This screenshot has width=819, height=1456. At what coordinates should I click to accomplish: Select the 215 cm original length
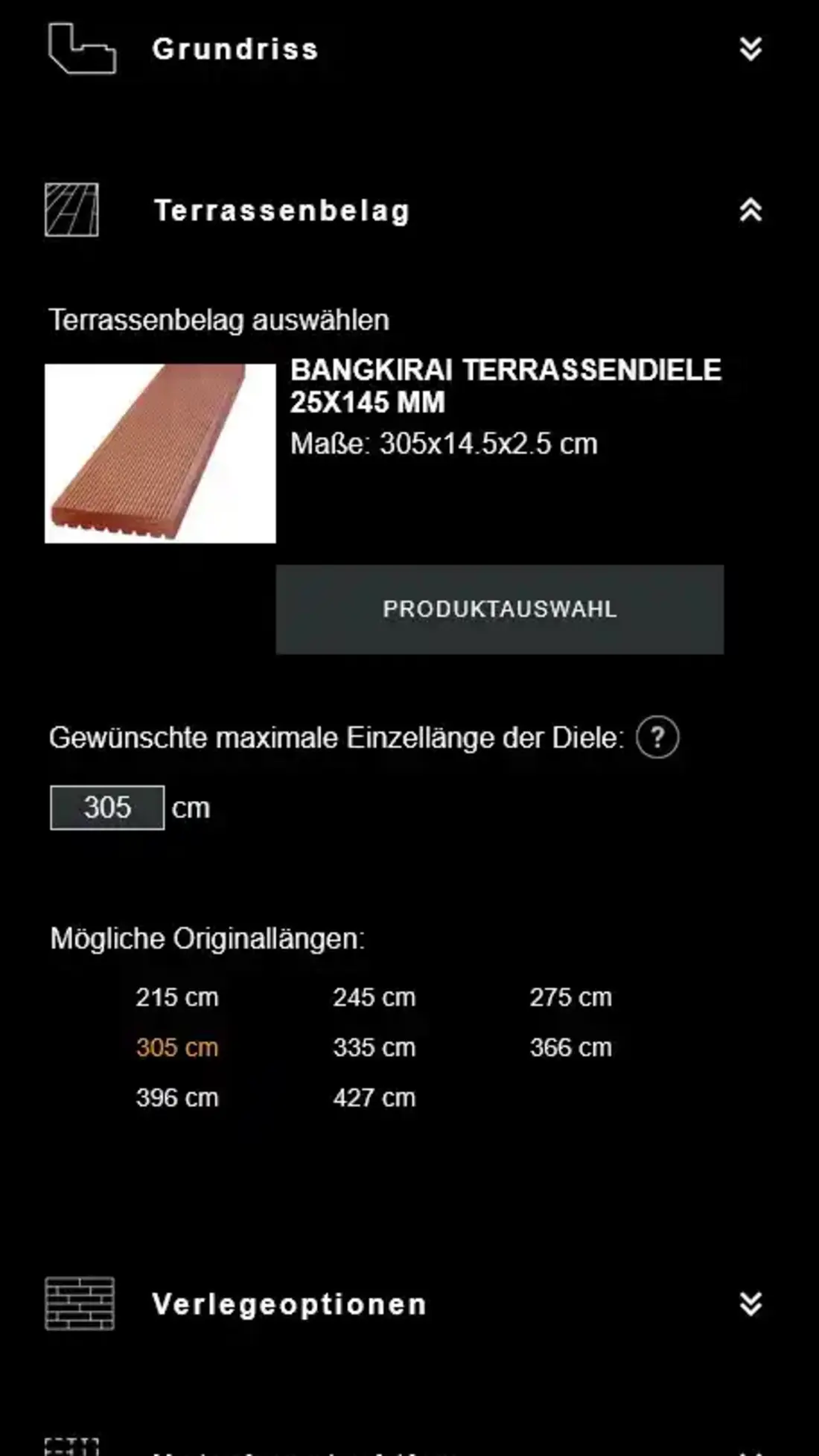(x=177, y=997)
